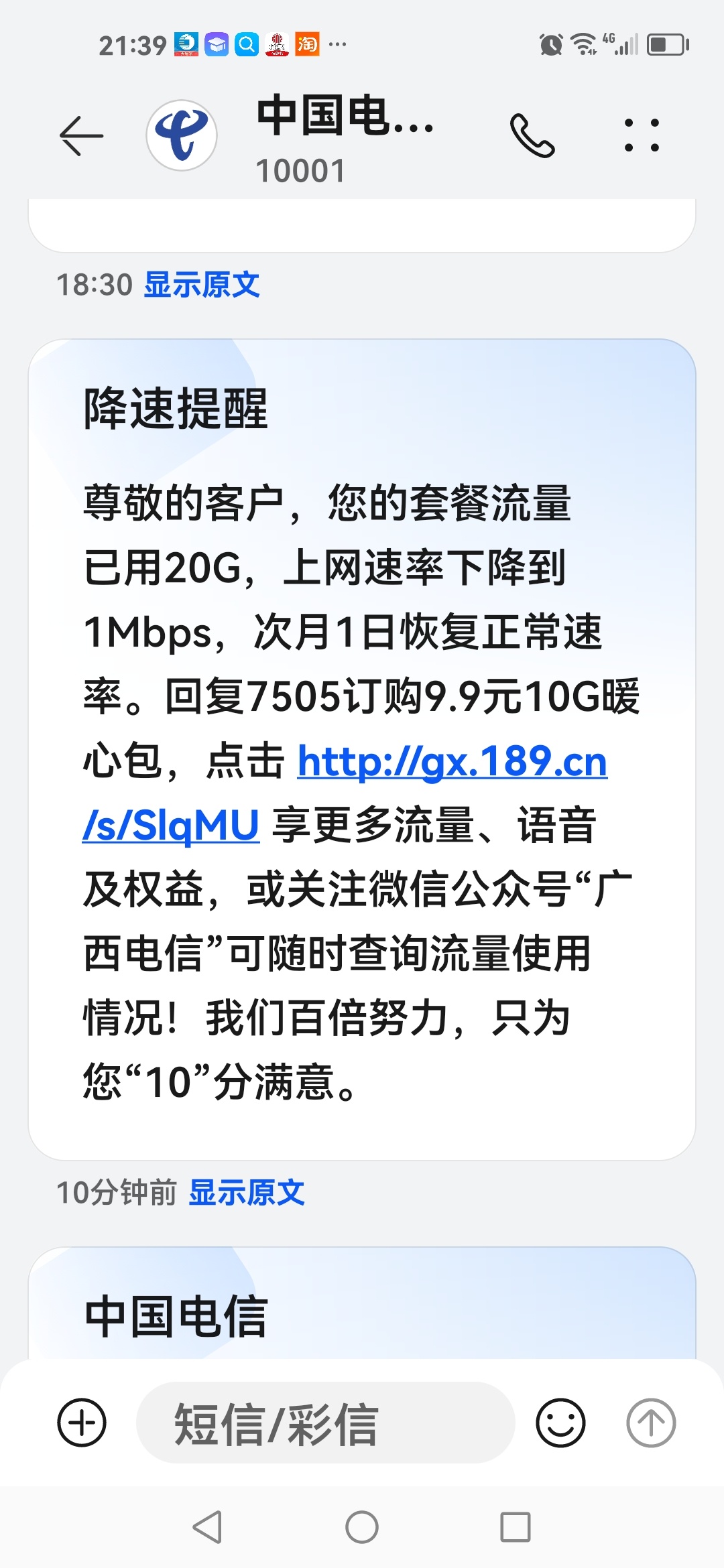Open the China Telecom contact avatar
The height and width of the screenshot is (1568, 724).
pos(182,135)
